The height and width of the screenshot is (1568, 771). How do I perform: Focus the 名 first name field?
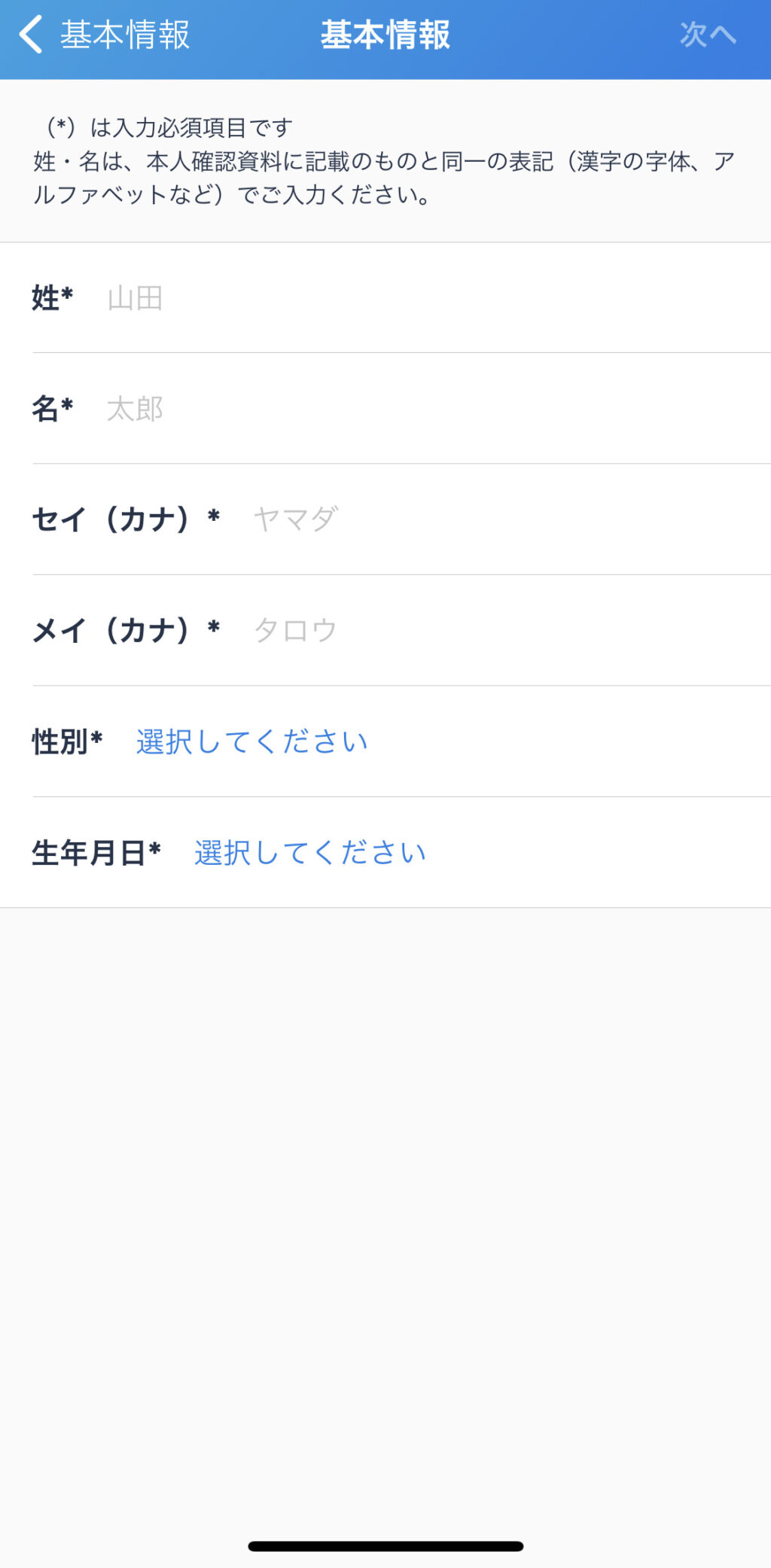click(437, 409)
